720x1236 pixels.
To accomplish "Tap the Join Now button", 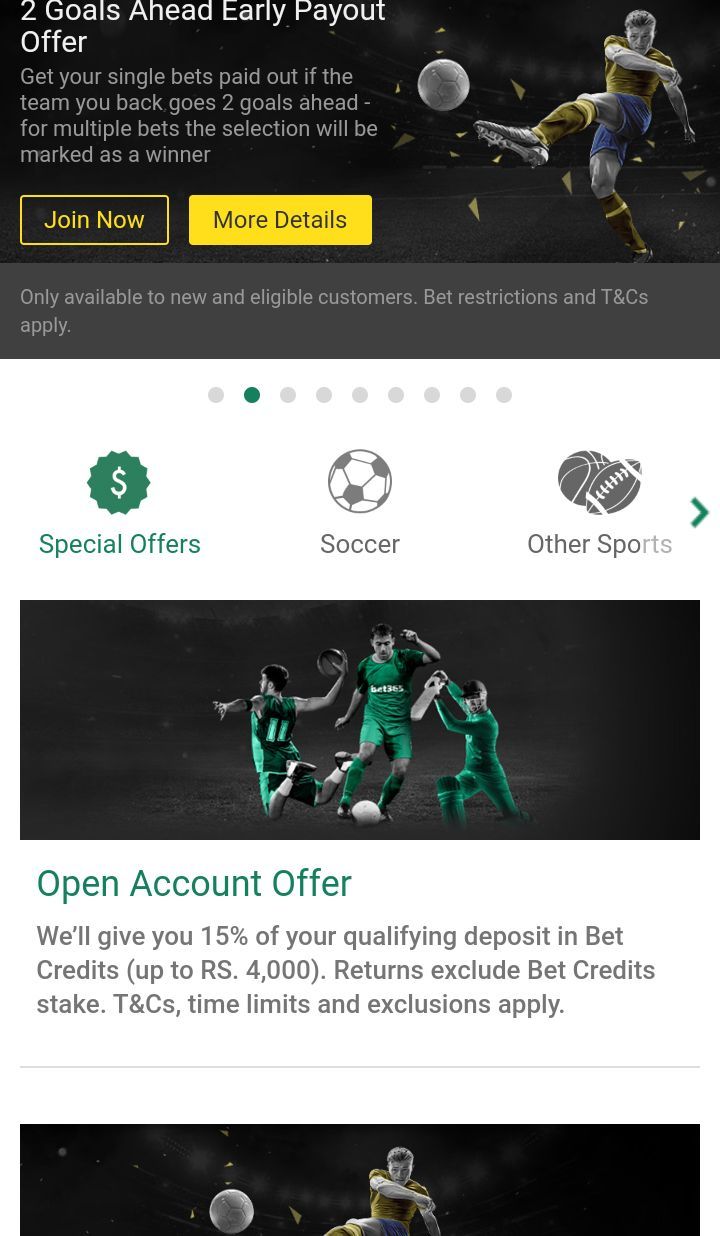I will point(94,220).
